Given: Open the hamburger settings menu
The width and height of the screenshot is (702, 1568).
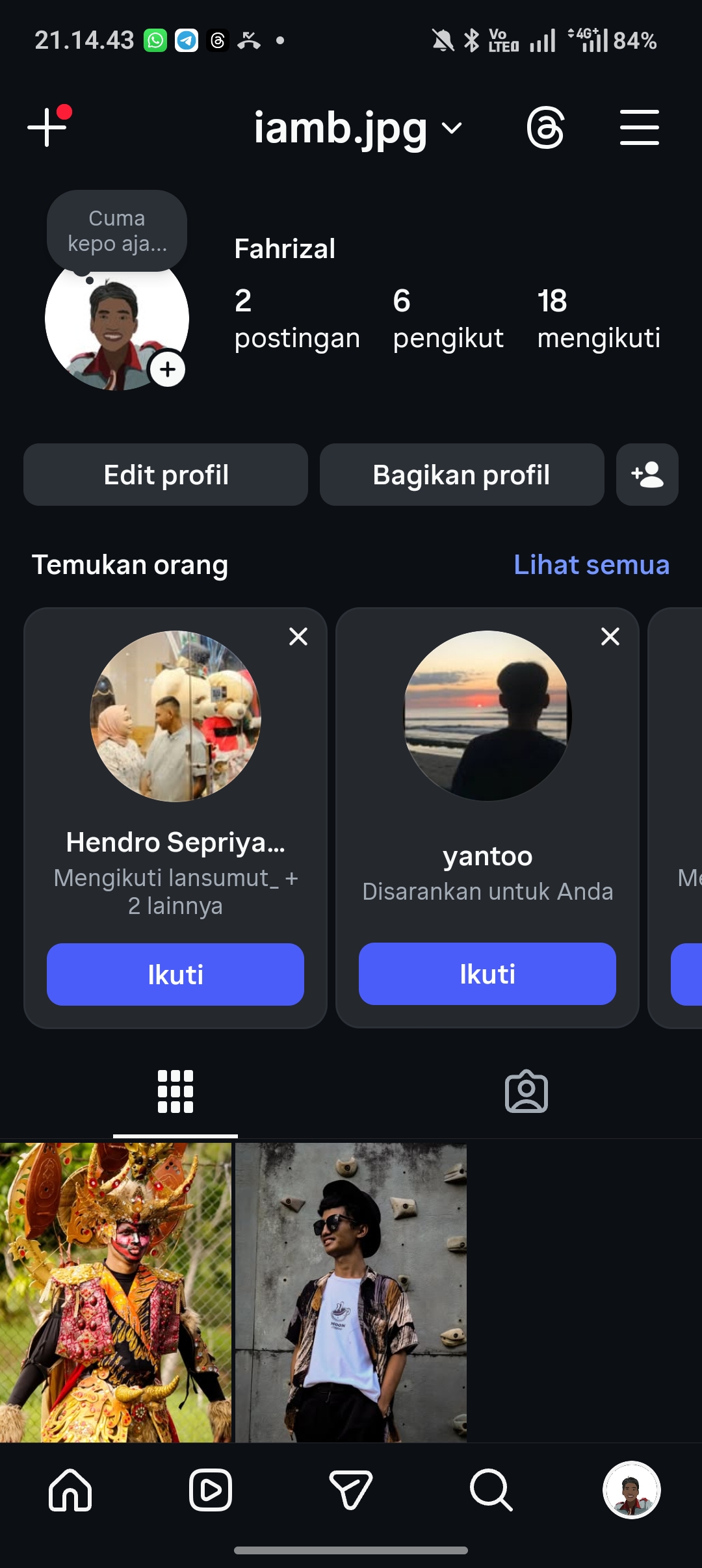Looking at the screenshot, I should tap(639, 127).
